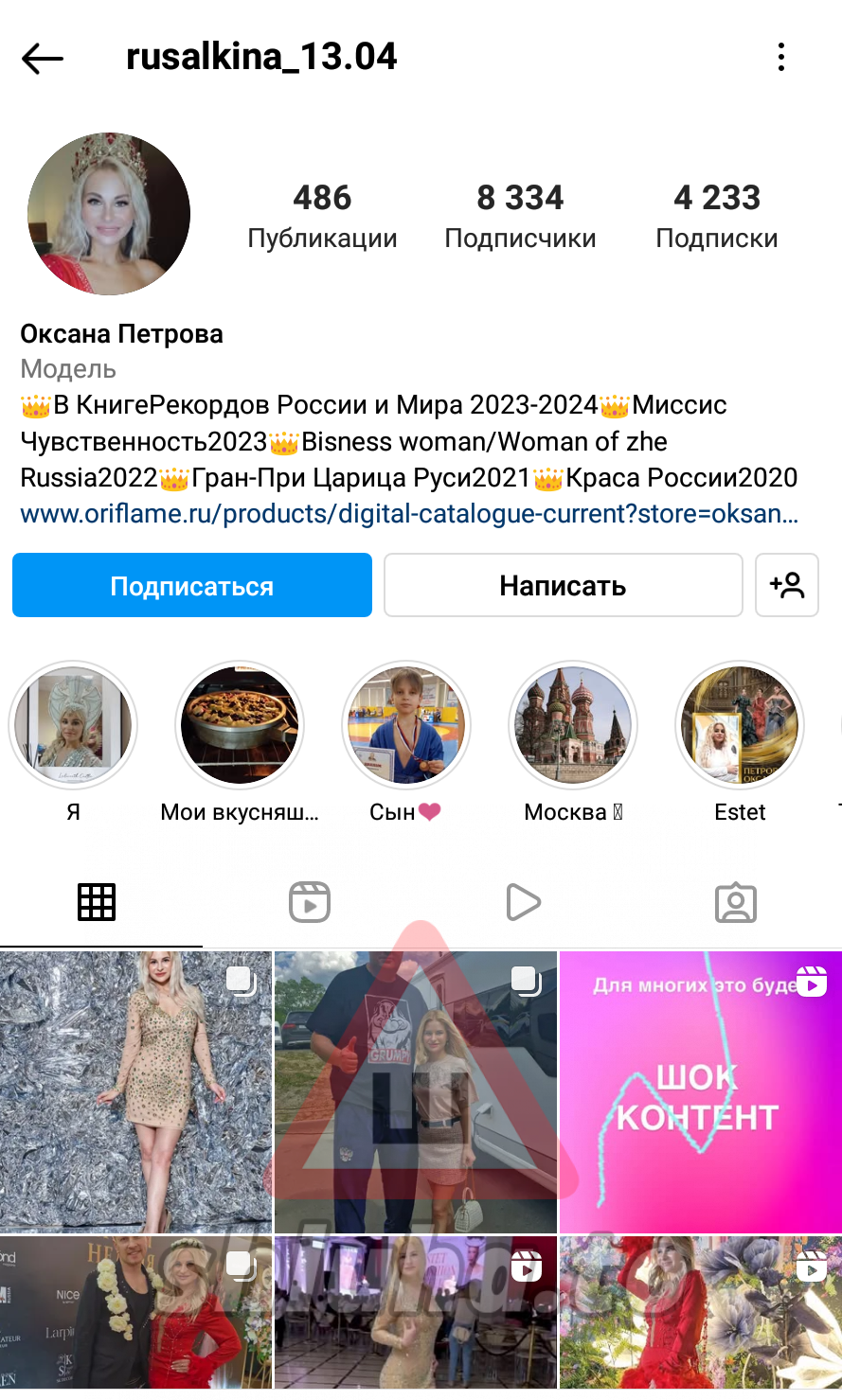Open the oriflame.ru link in bio

click(x=409, y=514)
